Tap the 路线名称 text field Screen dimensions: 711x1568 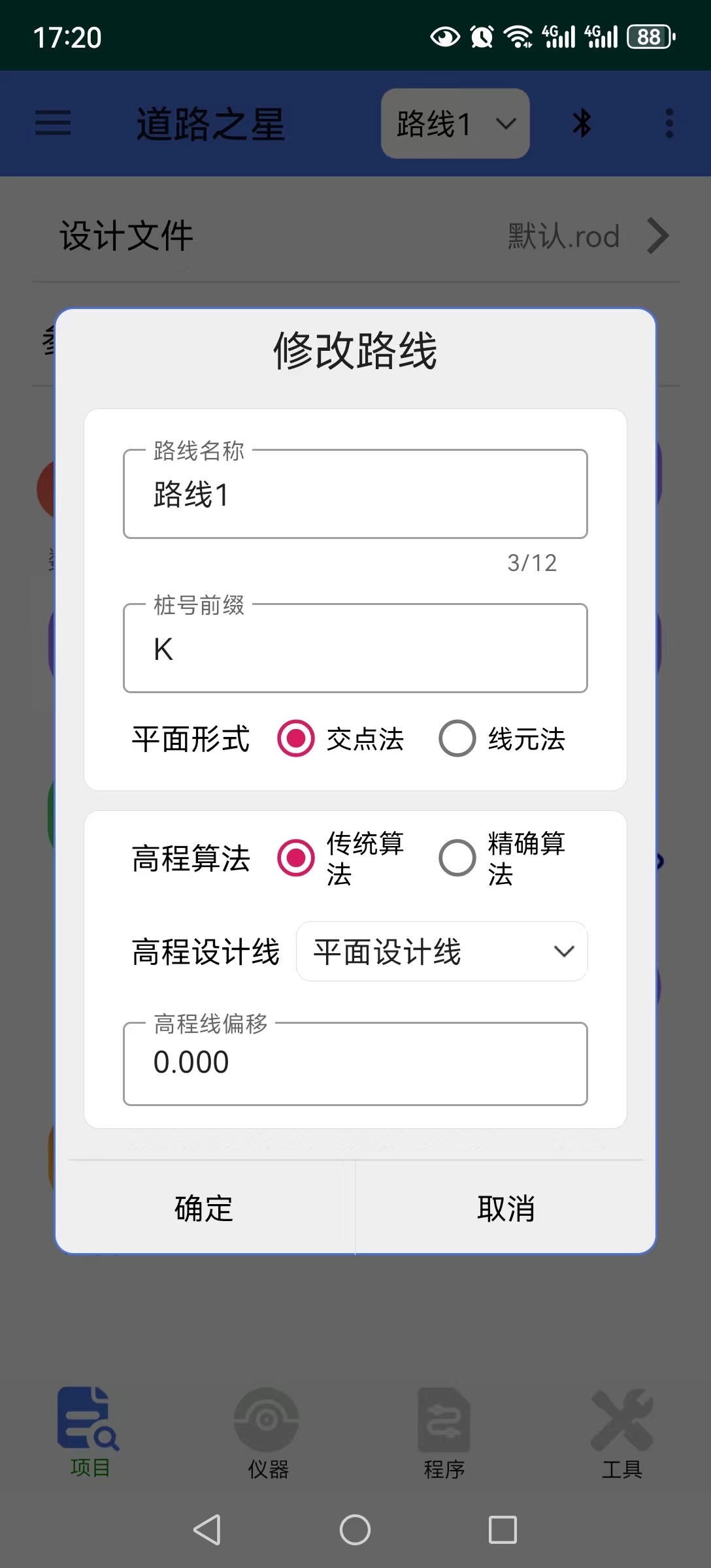click(x=355, y=494)
